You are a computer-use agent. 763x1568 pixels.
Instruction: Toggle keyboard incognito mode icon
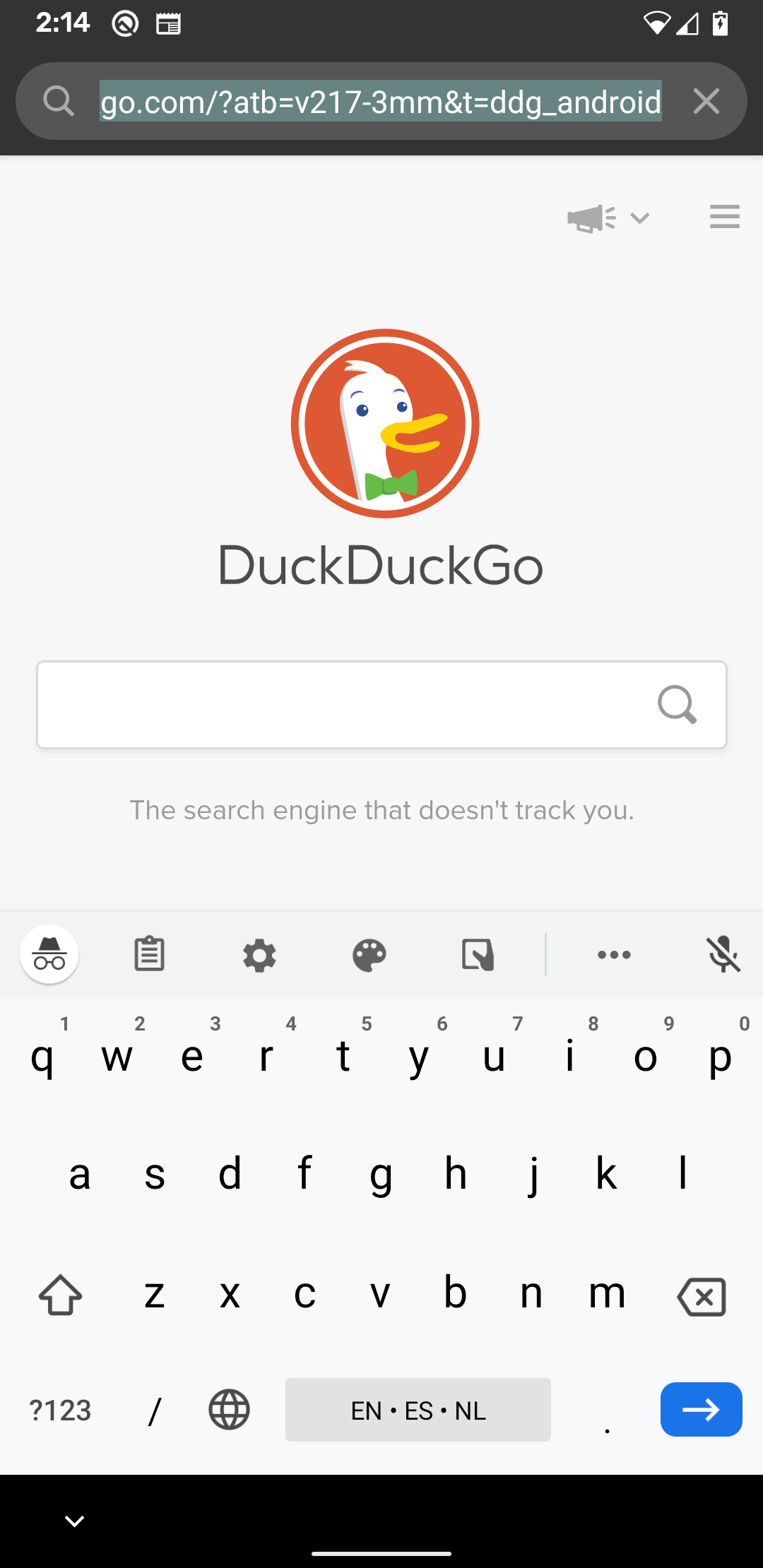pyautogui.click(x=49, y=954)
